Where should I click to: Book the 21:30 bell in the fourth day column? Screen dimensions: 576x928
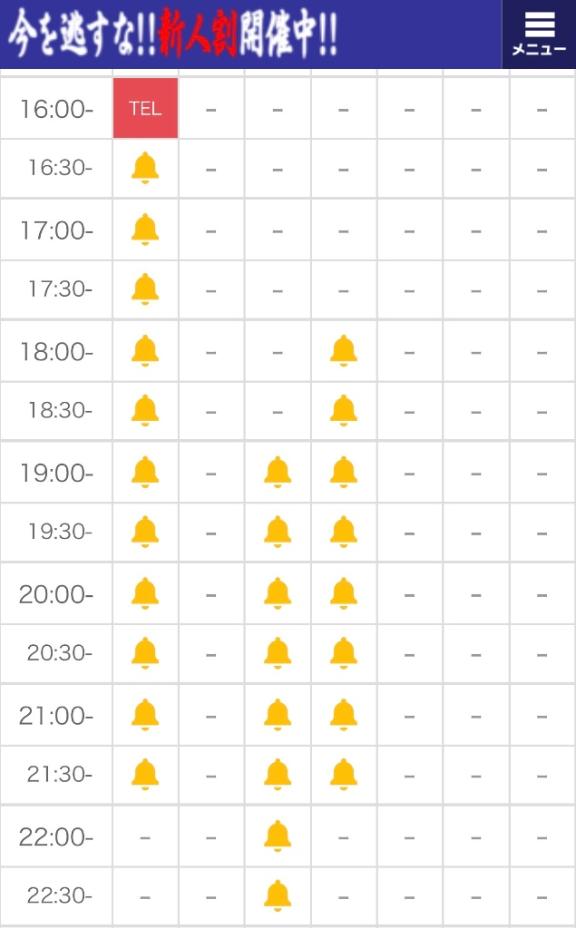click(x=343, y=775)
